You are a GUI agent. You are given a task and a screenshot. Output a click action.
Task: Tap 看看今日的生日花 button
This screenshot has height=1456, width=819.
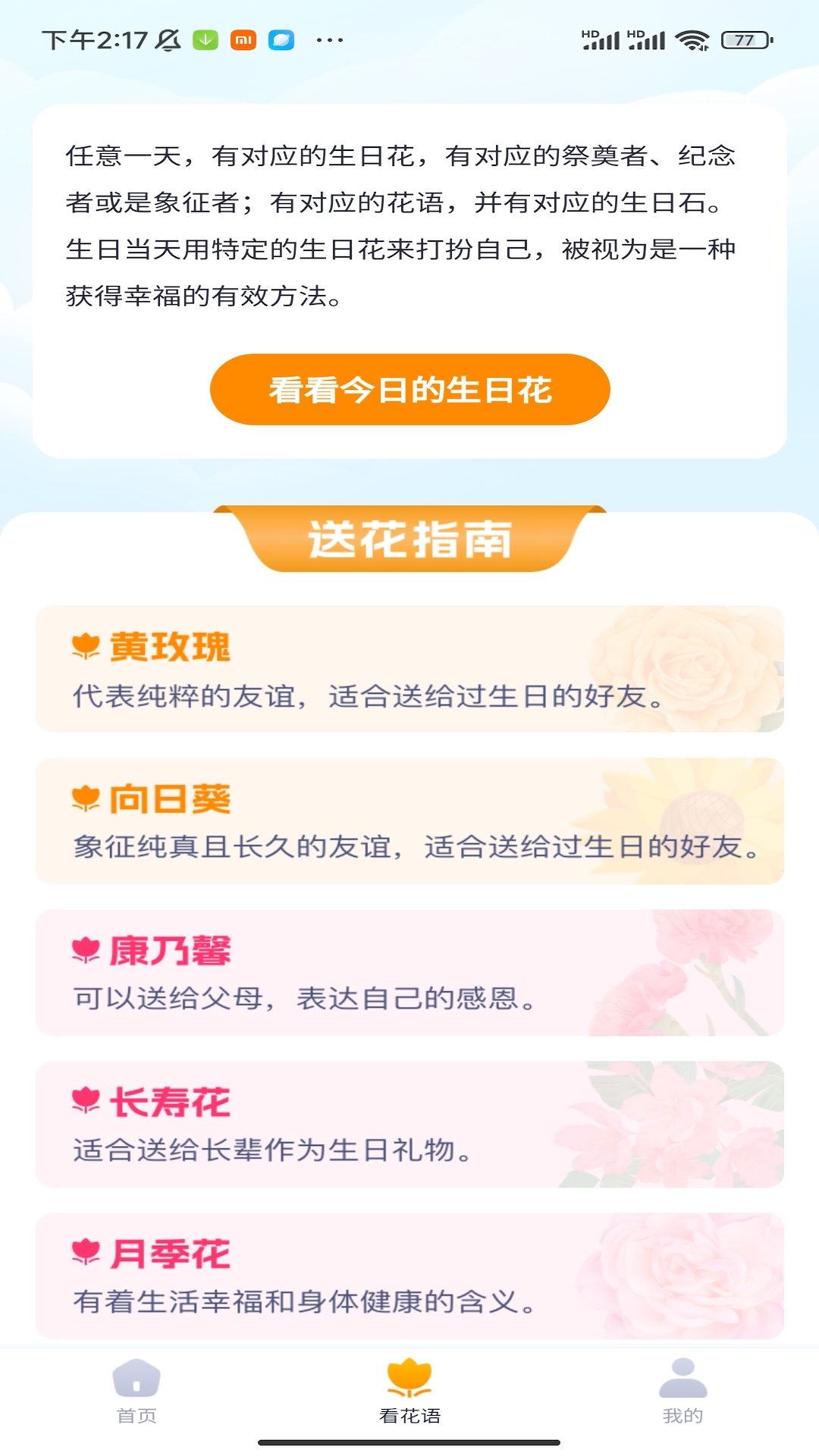click(409, 390)
